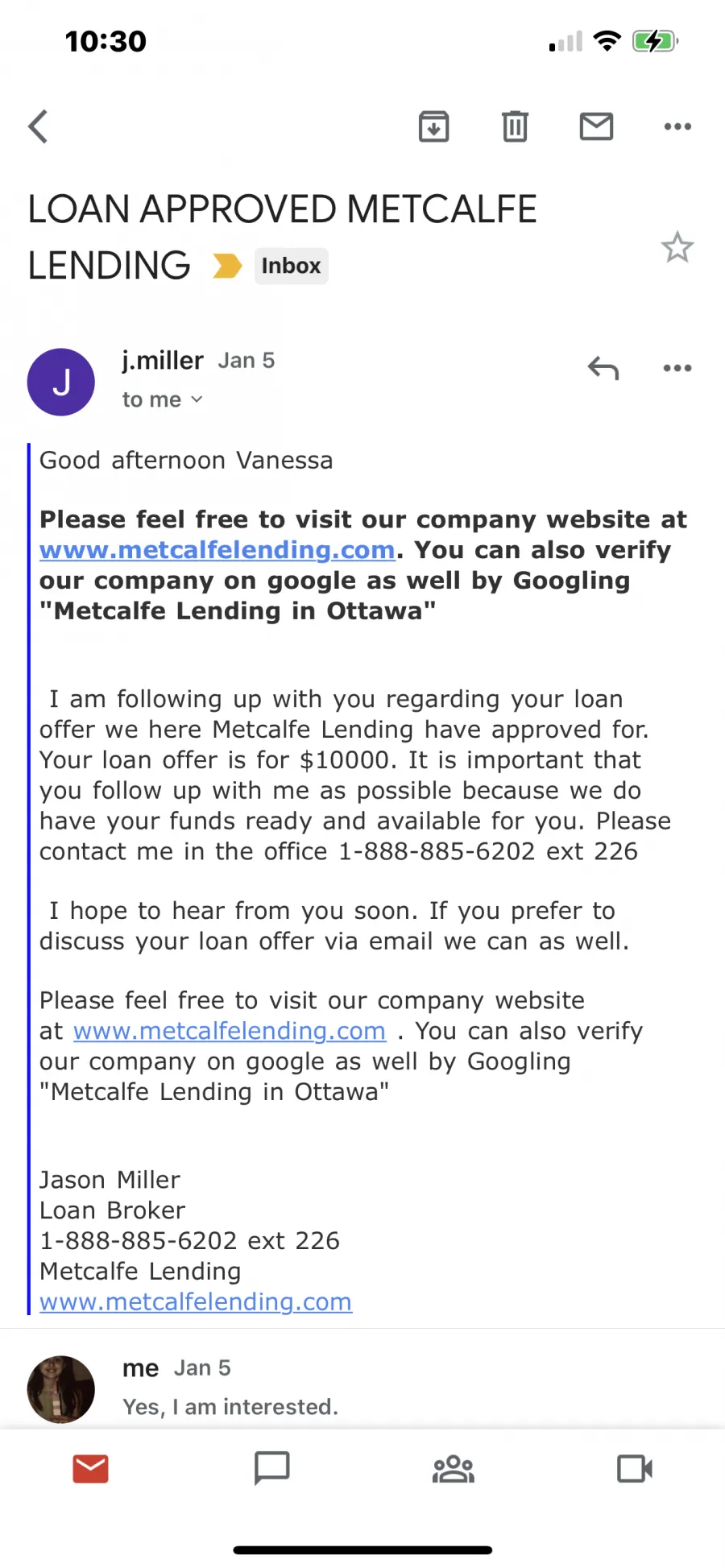Open j.miller's sender avatar
This screenshot has width=725, height=1568.
click(61, 382)
